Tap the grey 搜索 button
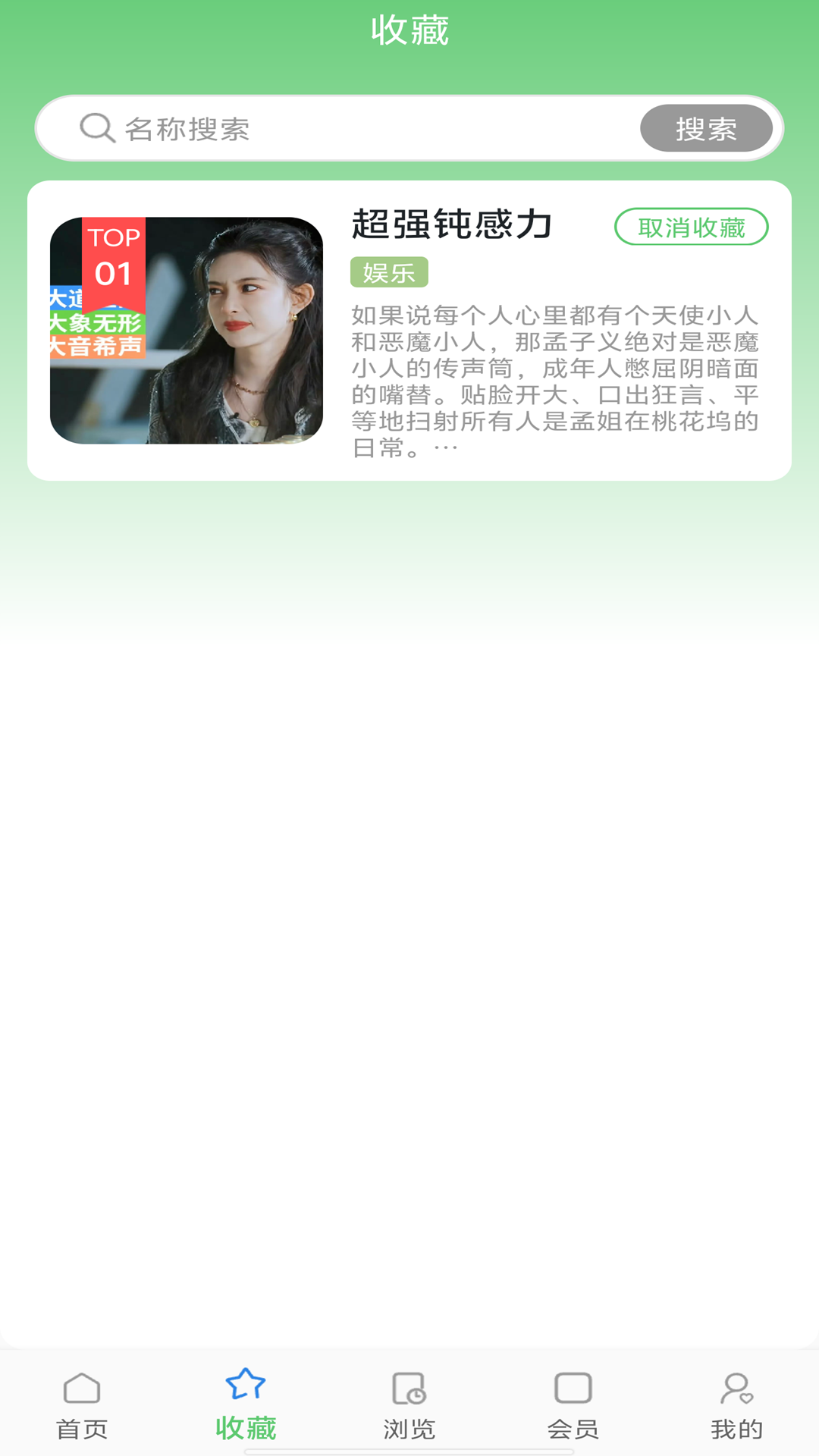Viewport: 819px width, 1456px height. coord(706,129)
